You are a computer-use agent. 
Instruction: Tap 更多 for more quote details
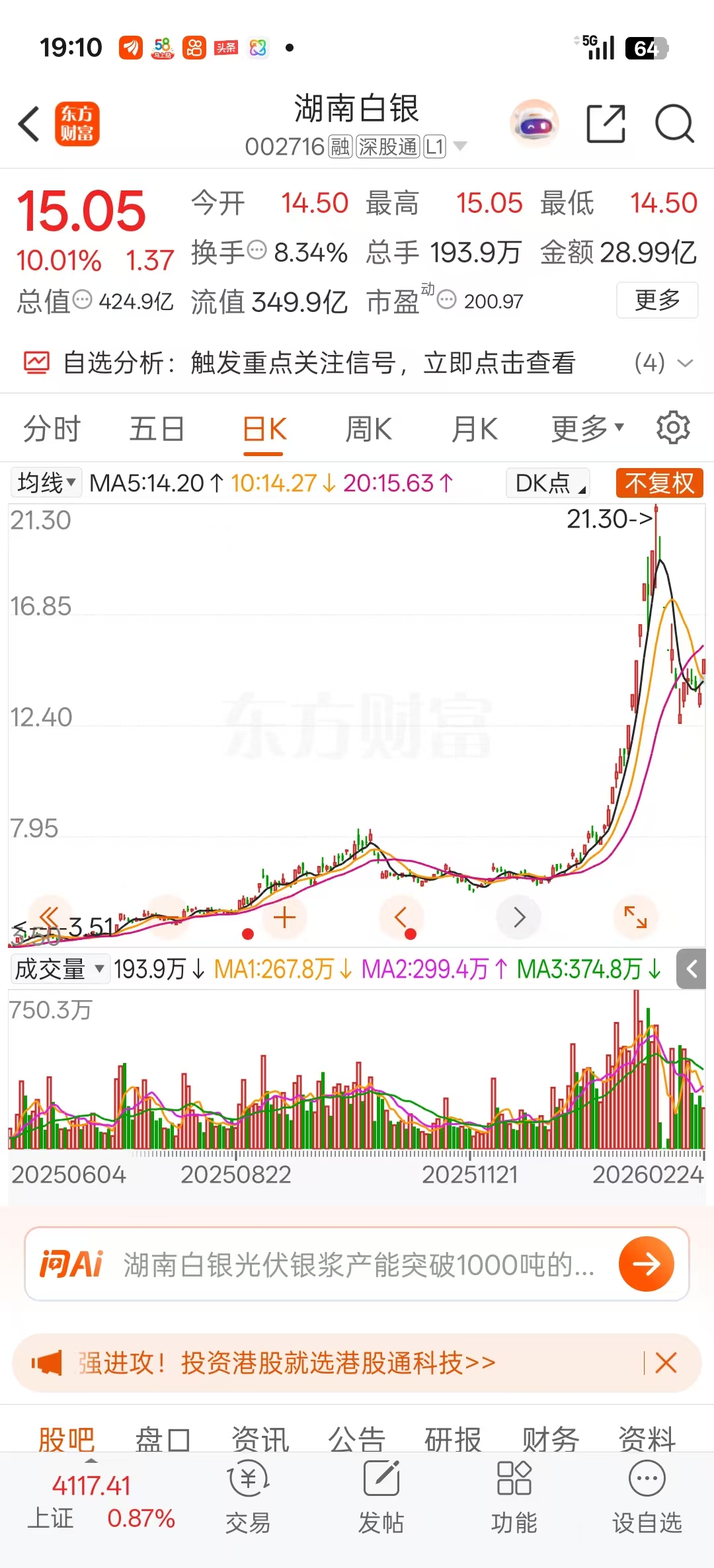tap(657, 300)
